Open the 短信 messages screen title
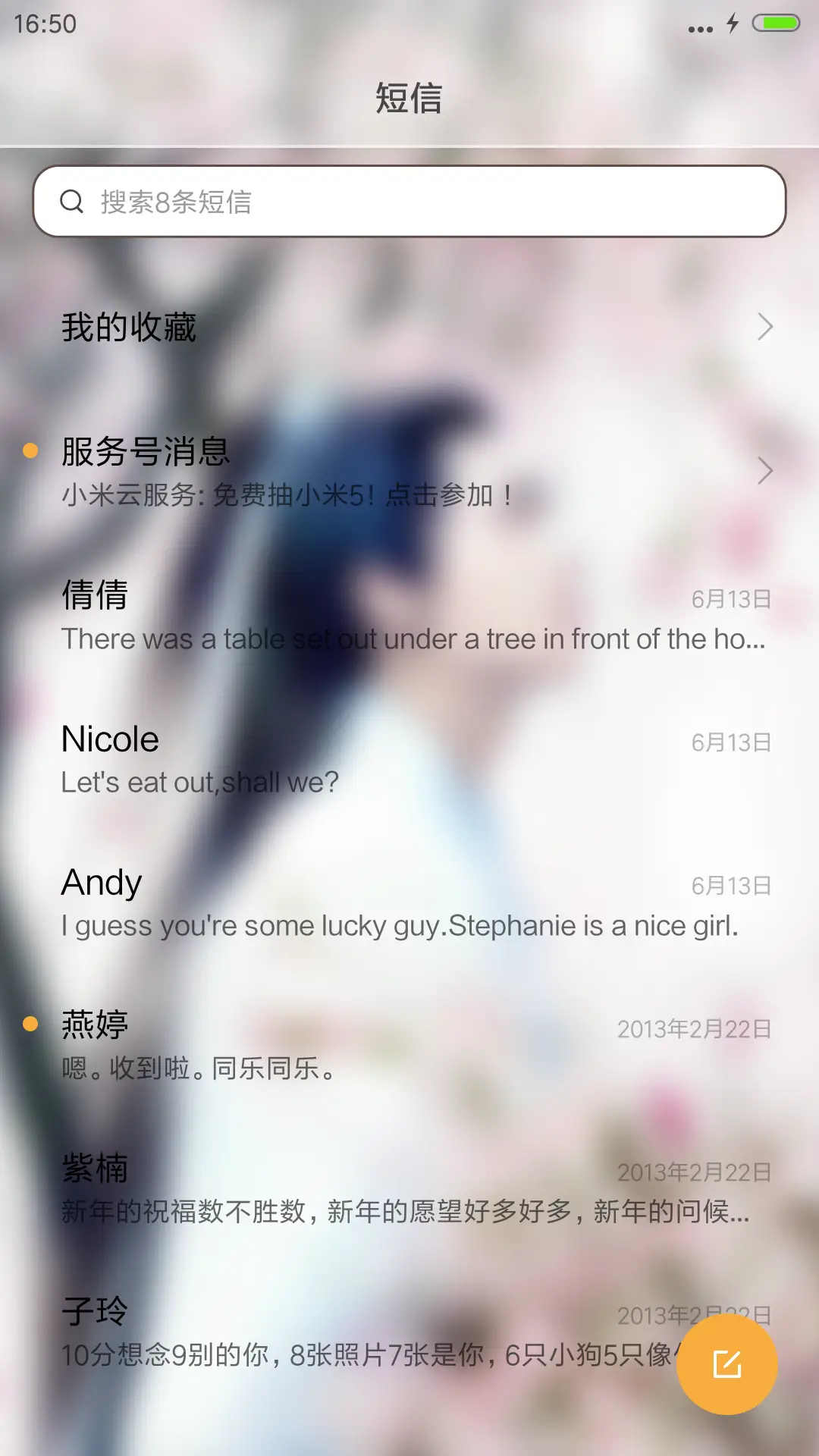 (409, 99)
